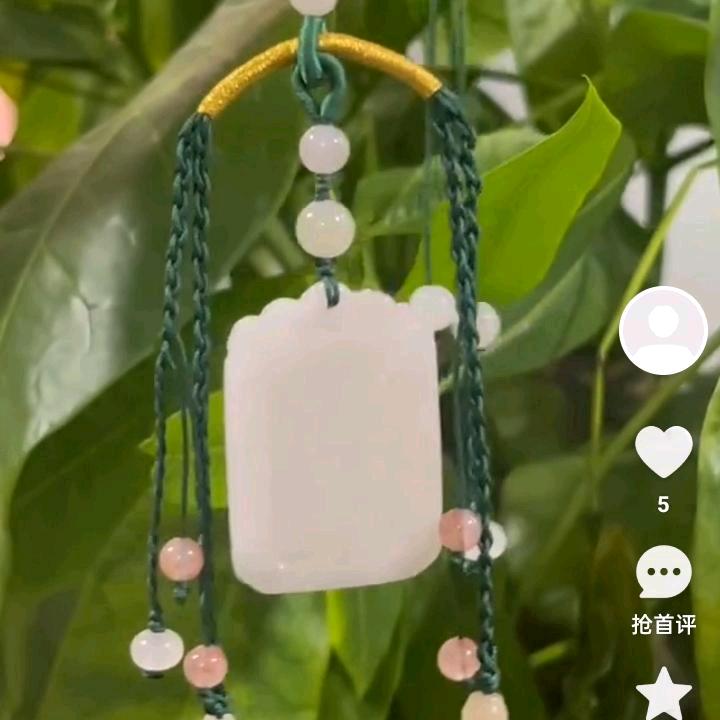Like this video with the heart
The width and height of the screenshot is (720, 720).
[x=663, y=451]
